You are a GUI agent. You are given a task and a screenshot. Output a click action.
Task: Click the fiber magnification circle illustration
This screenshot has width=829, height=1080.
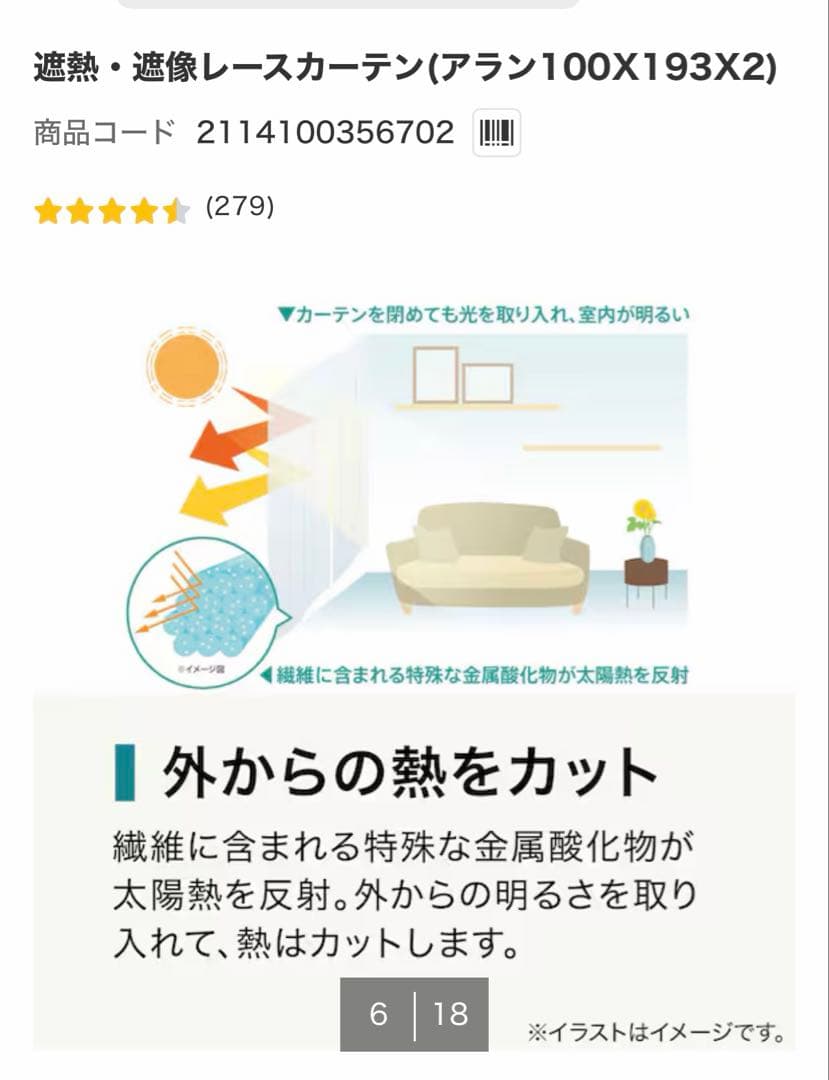click(x=196, y=605)
